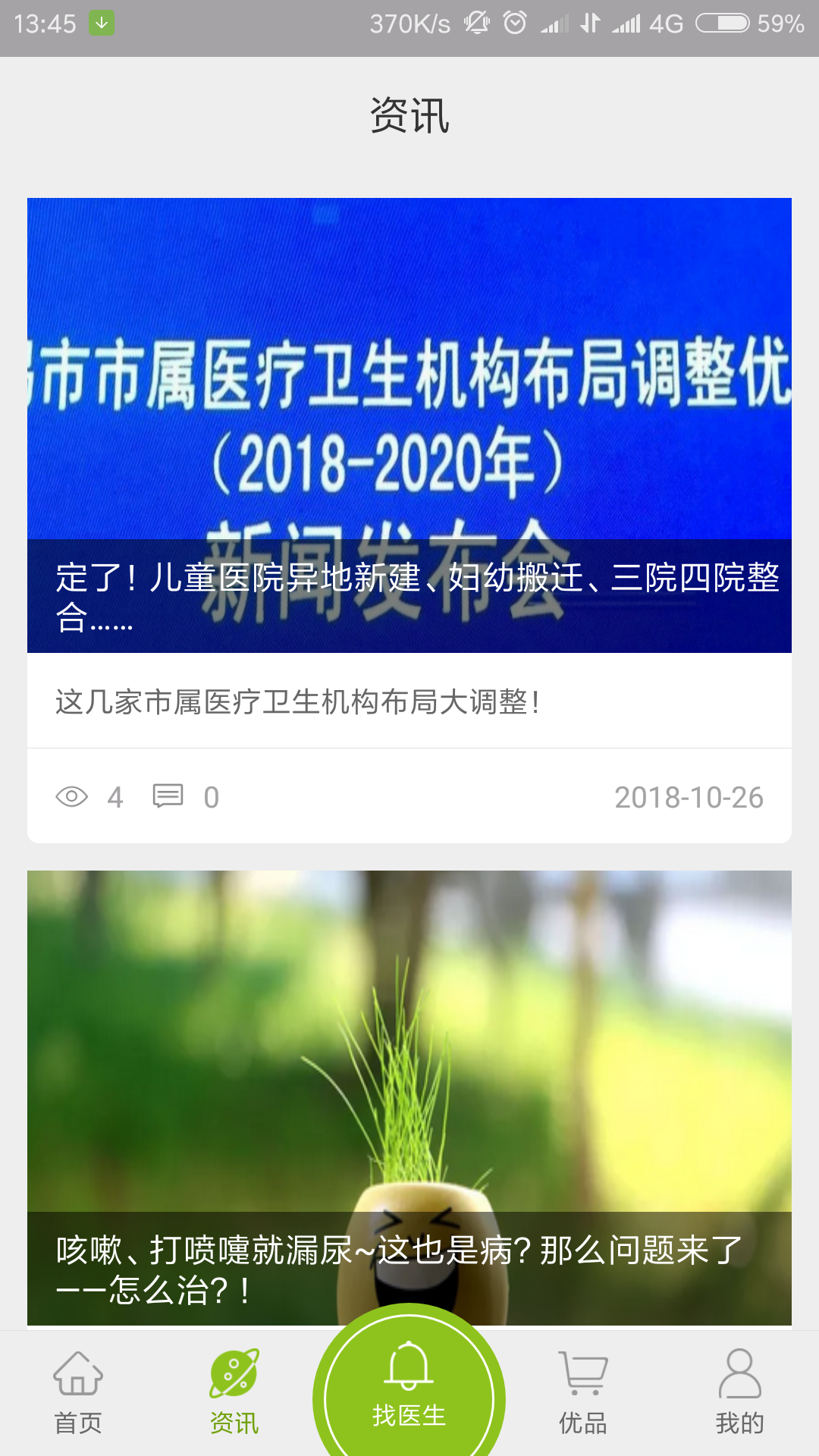Switch to the 资讯 news tab
This screenshot has height=1456, width=819.
point(234,1392)
